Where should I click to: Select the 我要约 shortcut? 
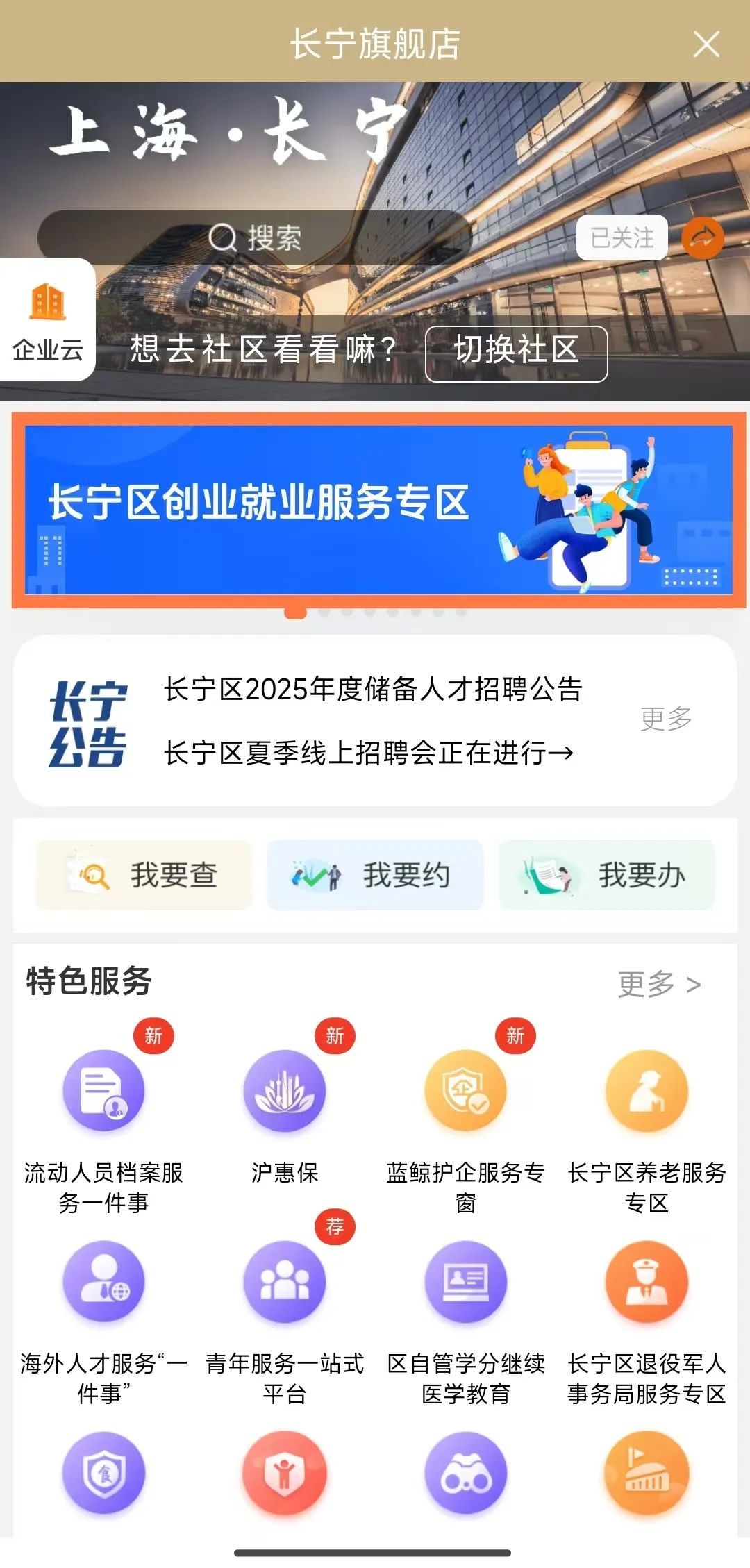pyautogui.click(x=375, y=875)
